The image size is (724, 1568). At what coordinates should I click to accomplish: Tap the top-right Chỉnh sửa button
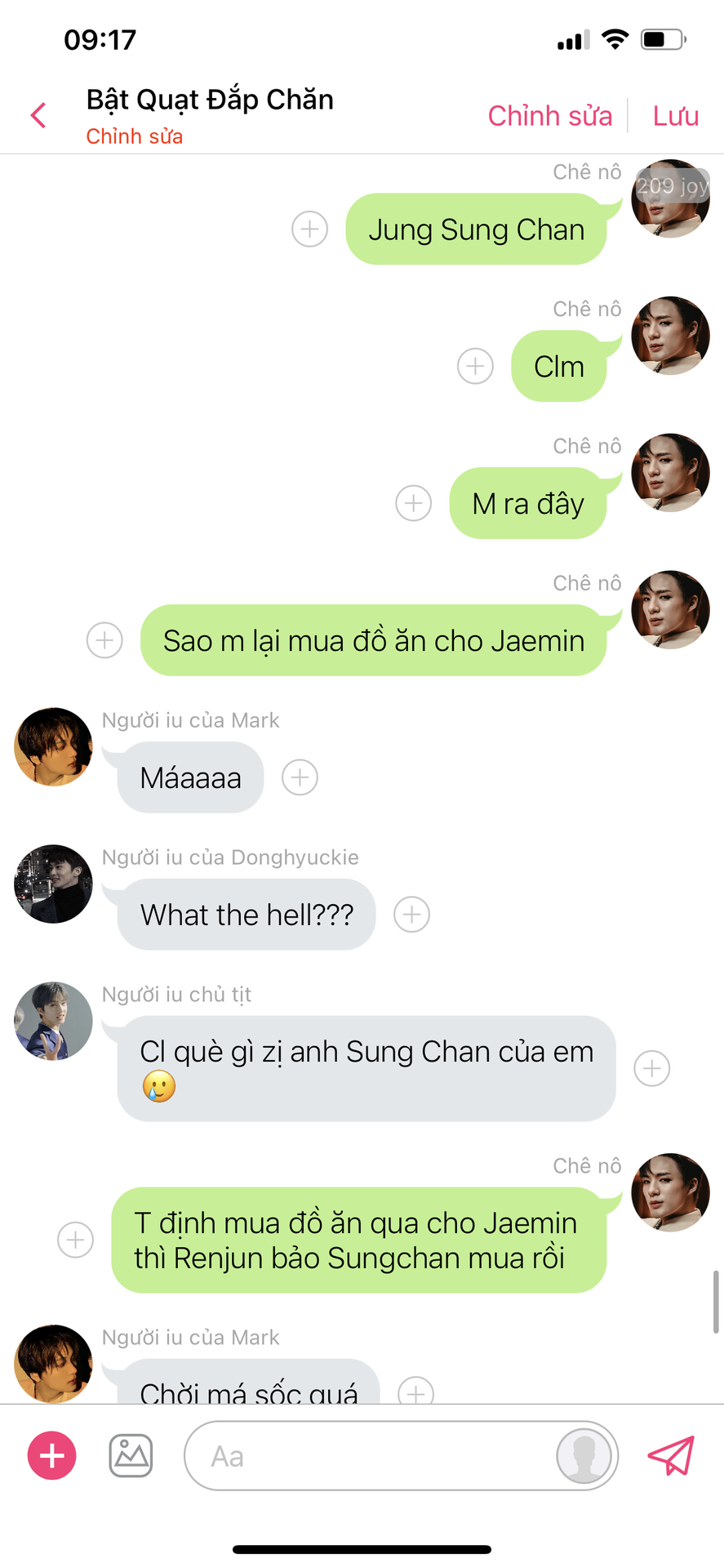[x=549, y=116]
